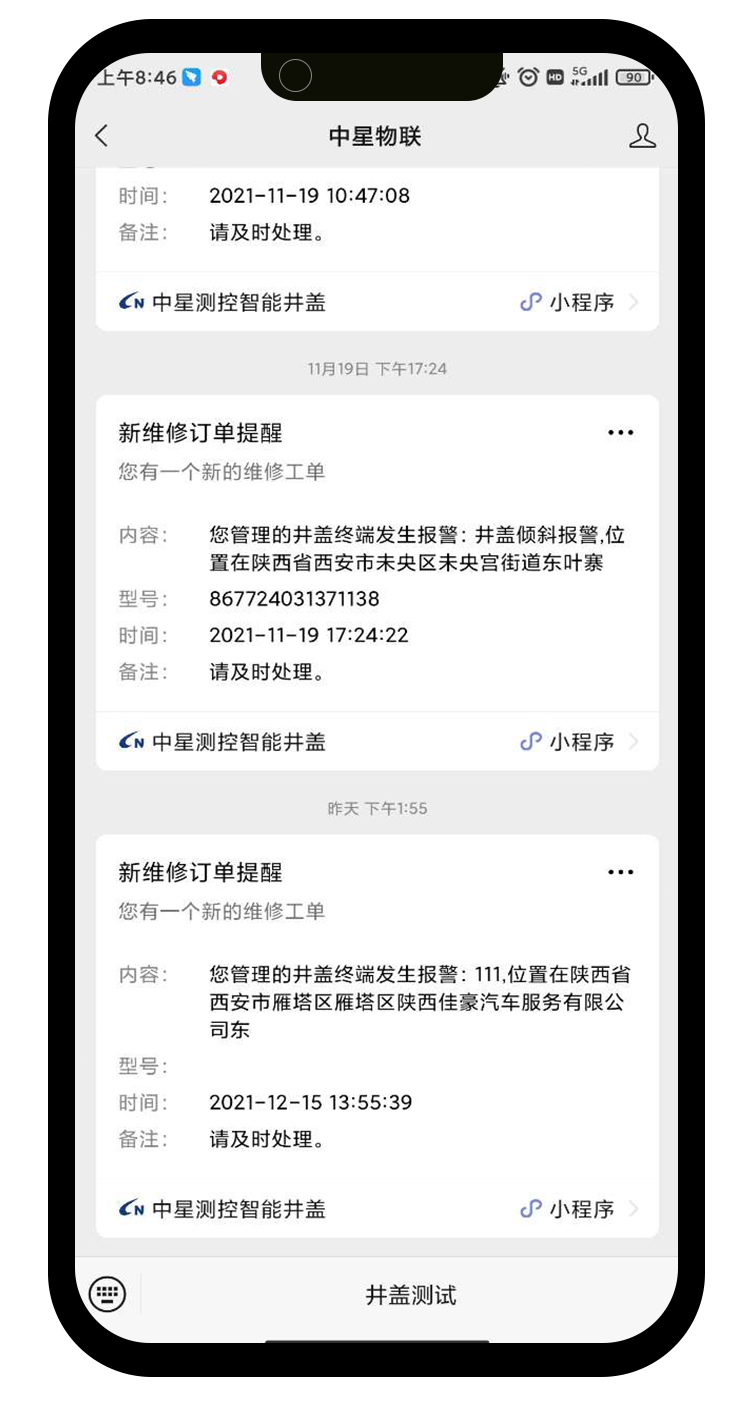Viewport: 740px width, 1404px height.
Task: Switch to keyboard input mode
Action: [108, 1295]
